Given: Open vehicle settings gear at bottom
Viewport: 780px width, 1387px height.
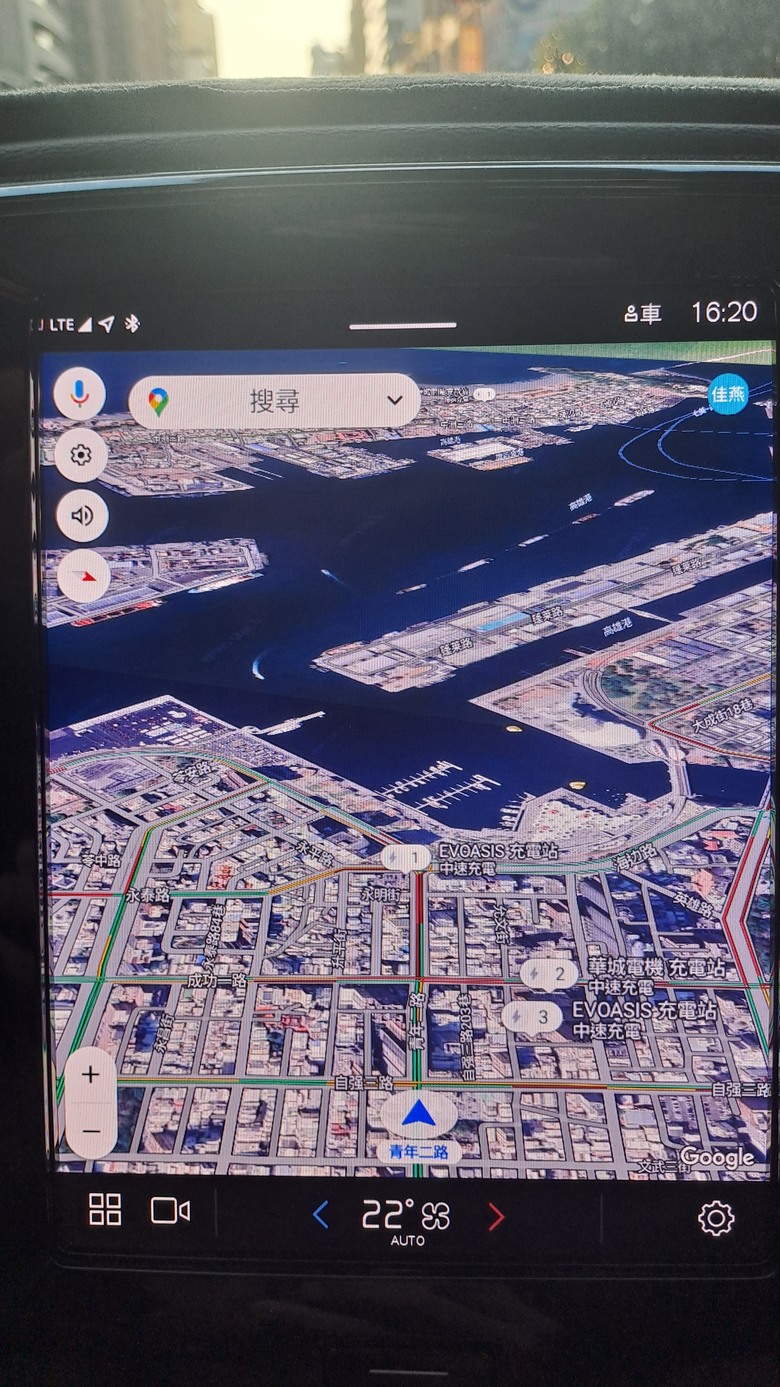Looking at the screenshot, I should pos(715,1218).
